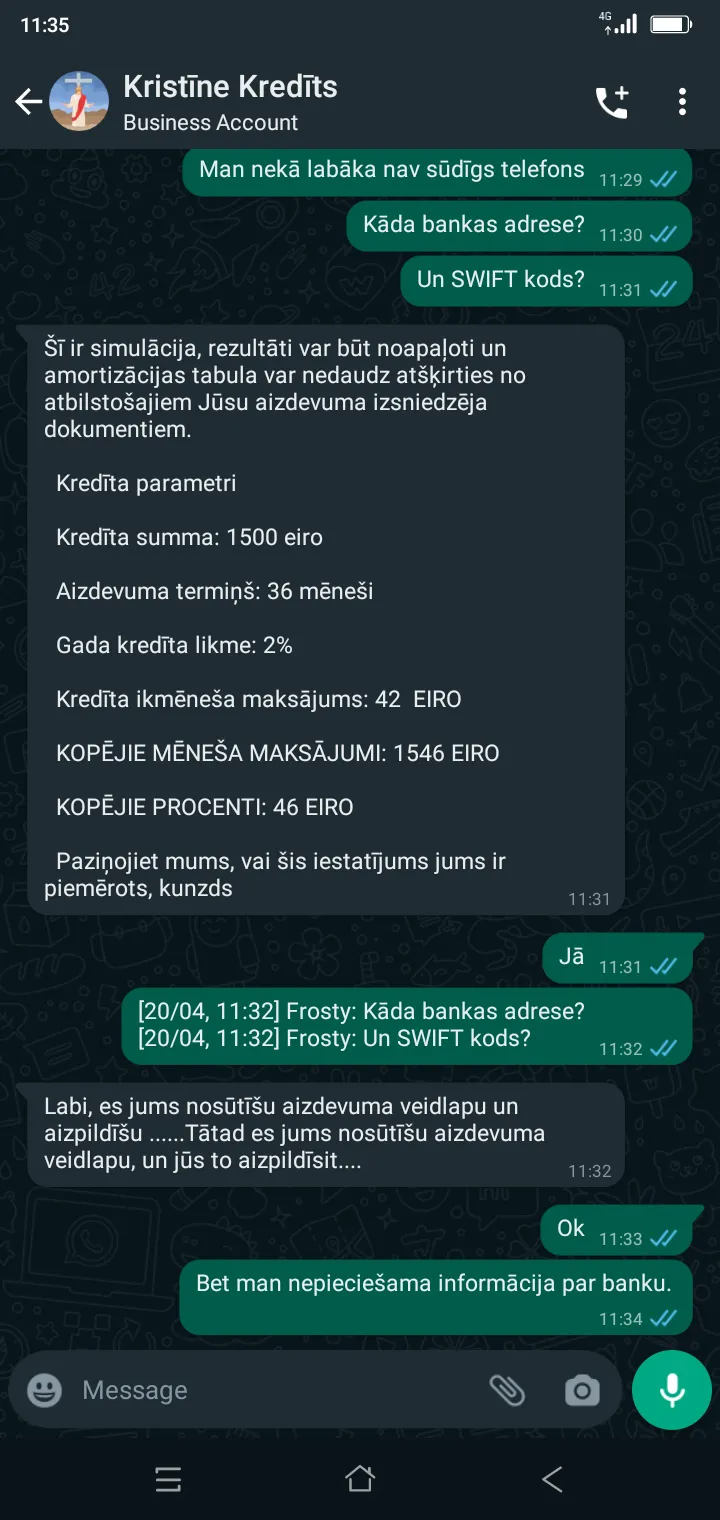Open the camera from the message bar
The height and width of the screenshot is (1520, 720).
(582, 1390)
